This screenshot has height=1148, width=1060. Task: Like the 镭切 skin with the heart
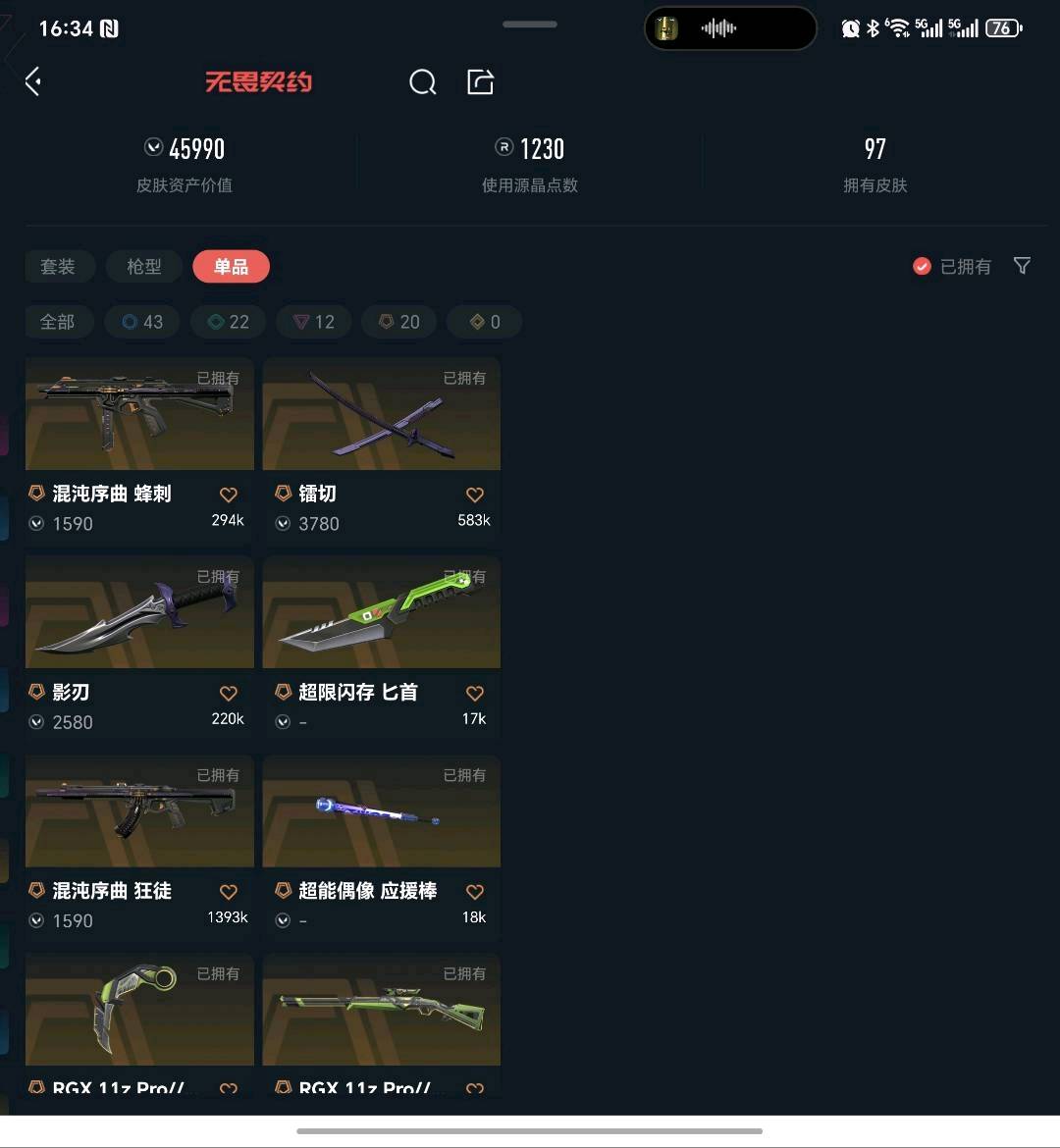(x=475, y=496)
